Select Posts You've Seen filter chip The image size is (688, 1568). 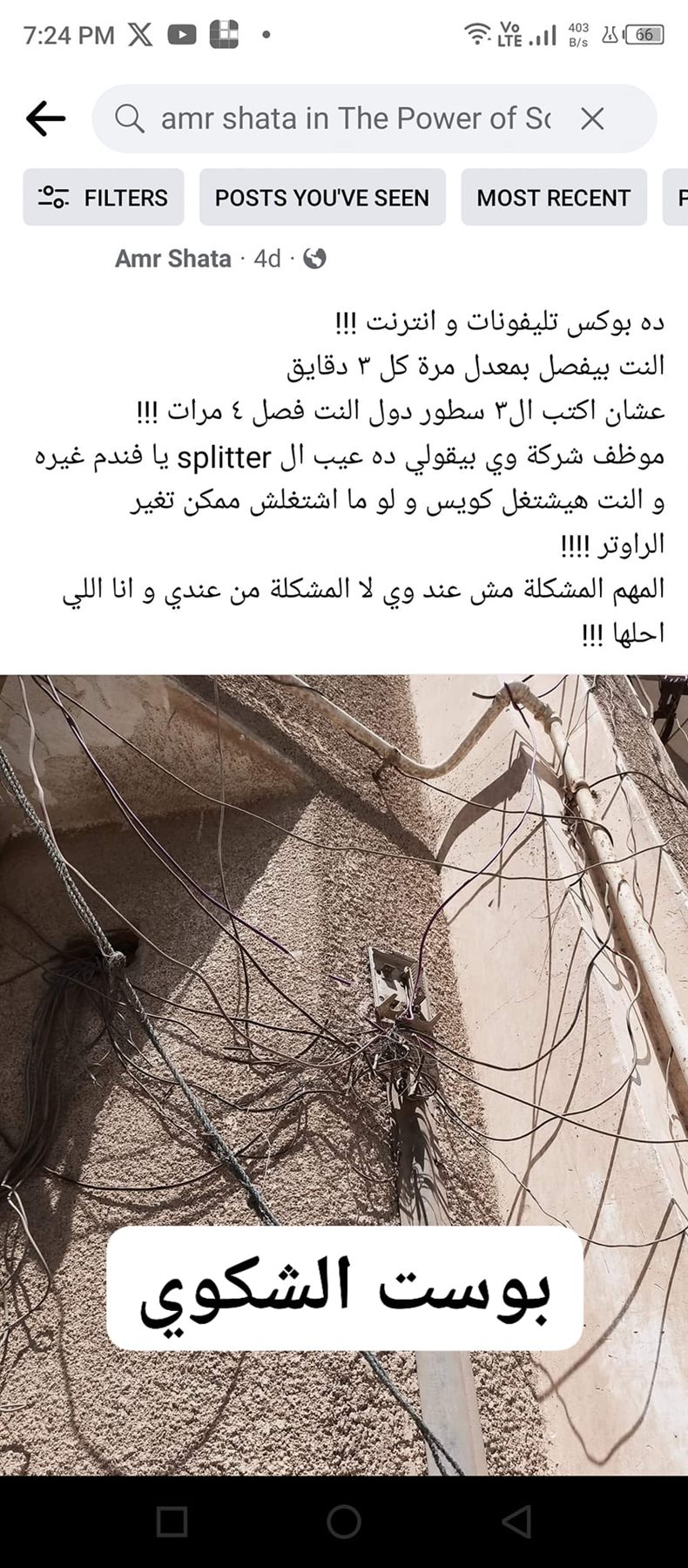322,198
